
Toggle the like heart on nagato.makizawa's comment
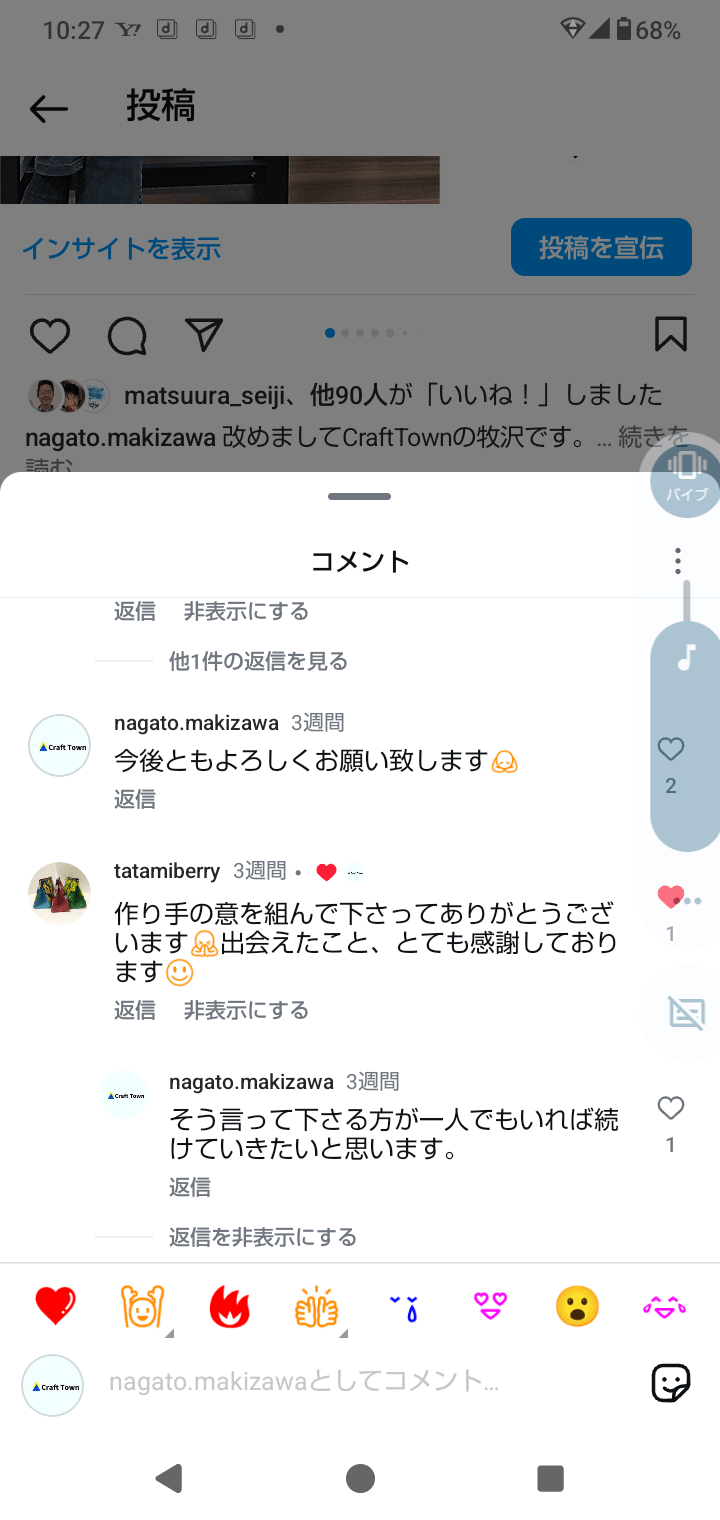[x=671, y=748]
